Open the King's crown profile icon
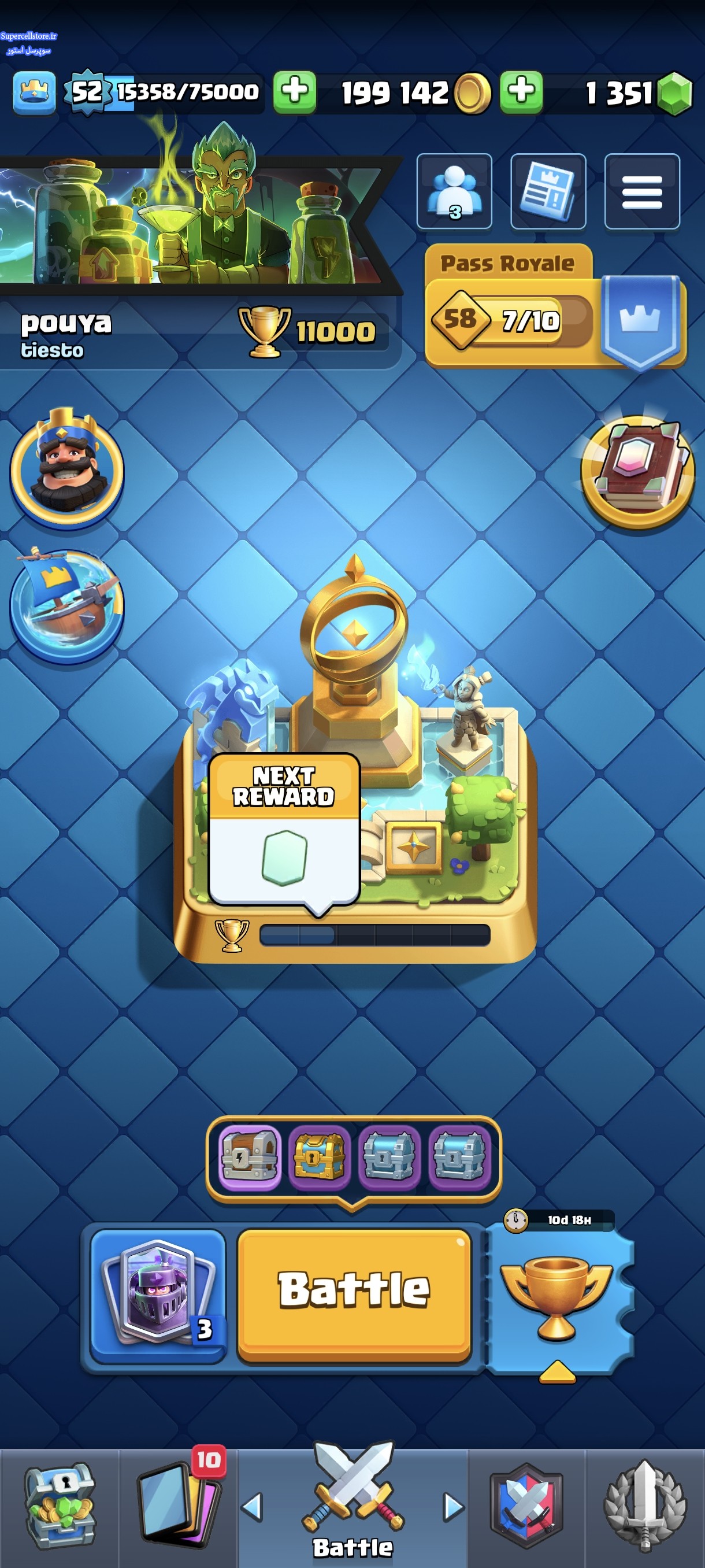Viewport: 705px width, 1568px height. click(x=35, y=93)
